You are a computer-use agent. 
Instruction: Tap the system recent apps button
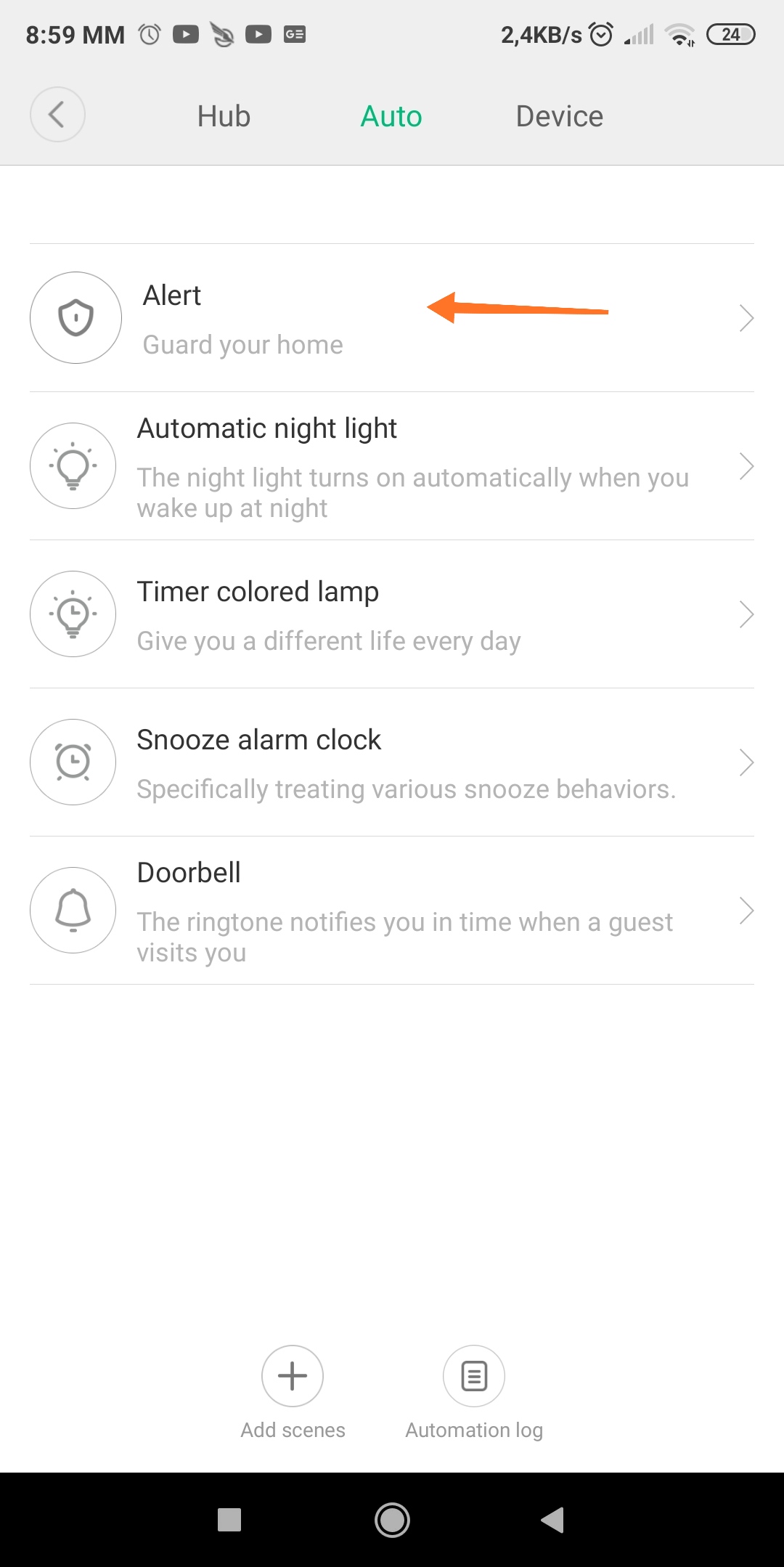(229, 1520)
